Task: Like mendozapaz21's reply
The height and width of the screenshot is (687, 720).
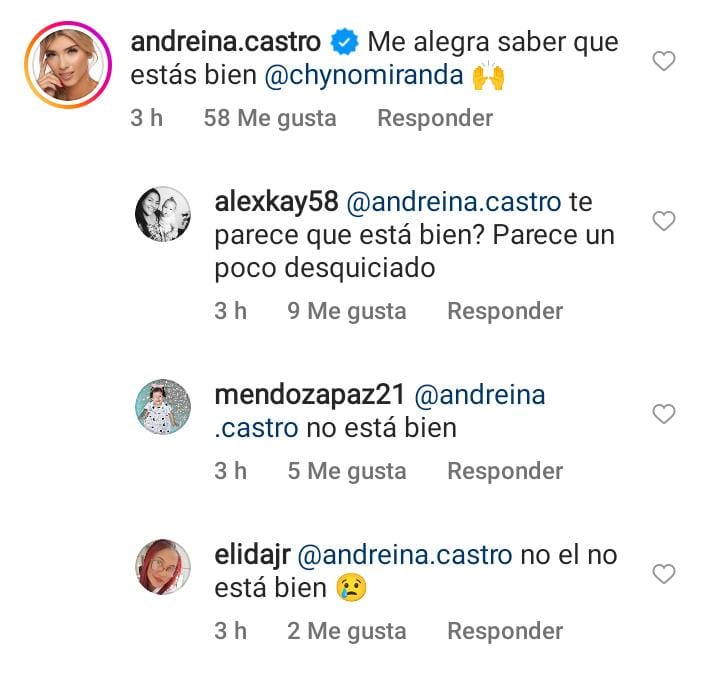Action: (x=663, y=414)
